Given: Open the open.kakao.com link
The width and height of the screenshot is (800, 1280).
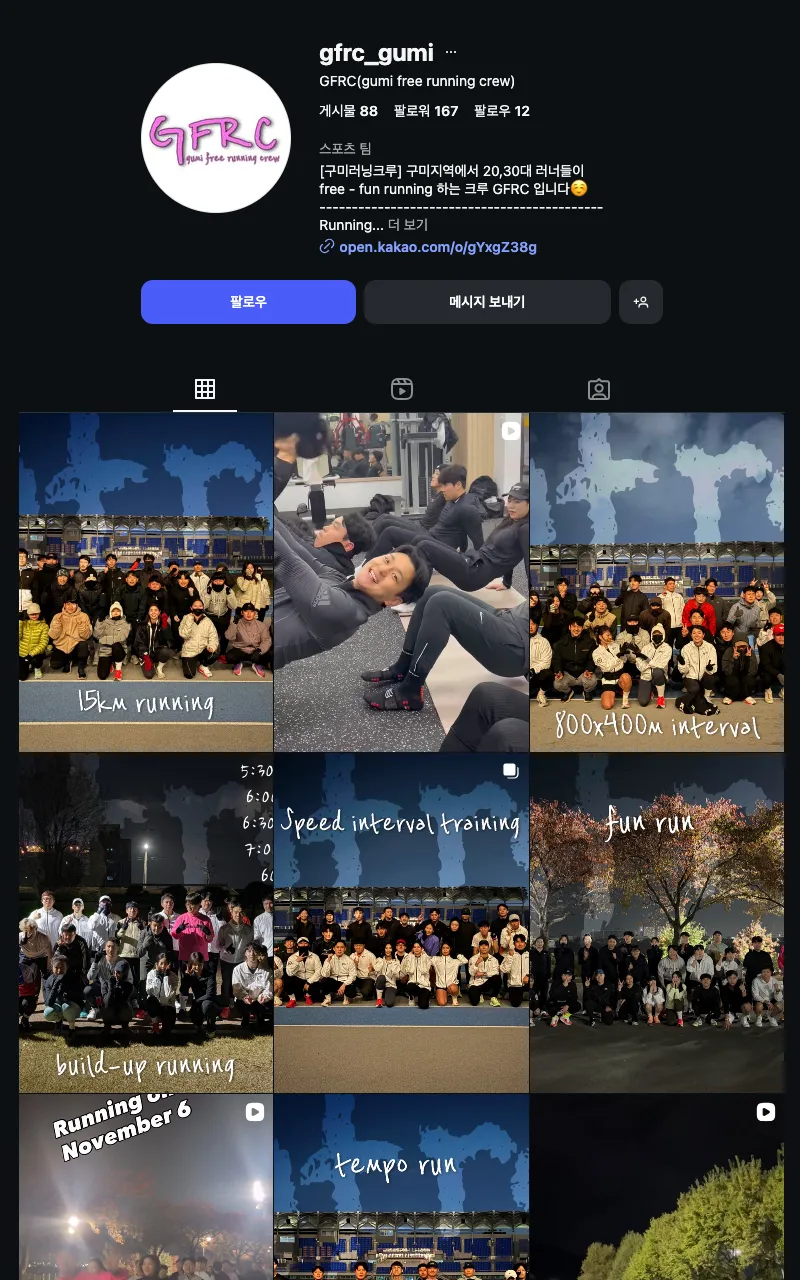Looking at the screenshot, I should pyautogui.click(x=437, y=247).
